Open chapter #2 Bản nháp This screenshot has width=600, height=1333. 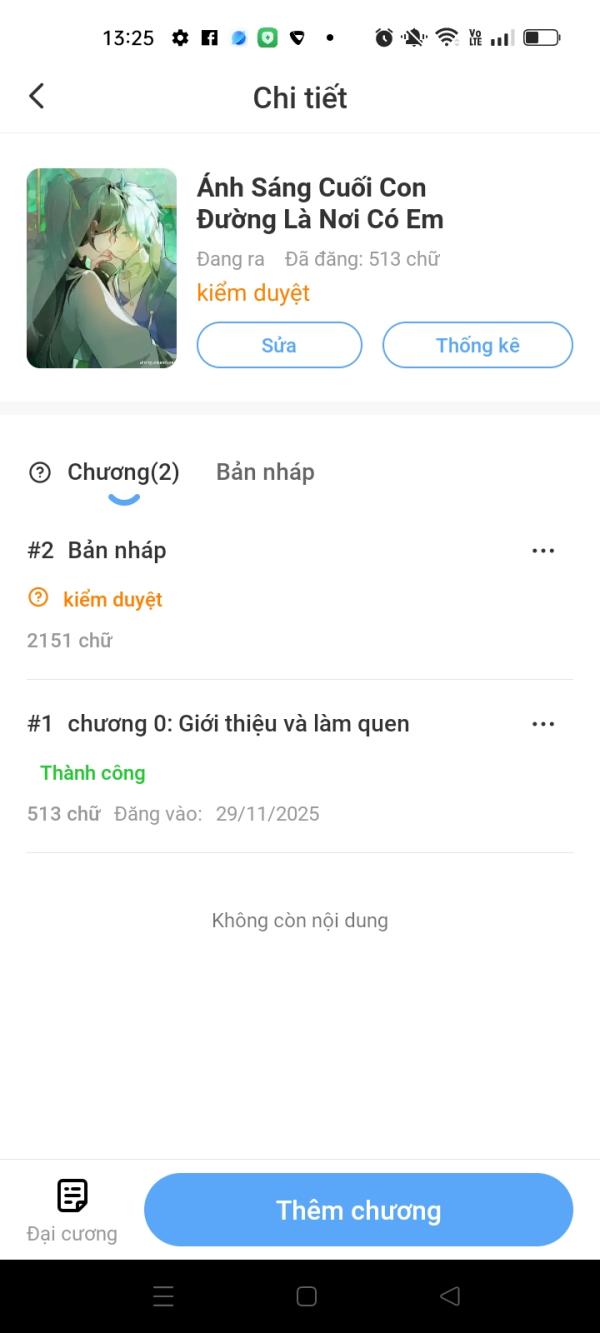[x=116, y=551]
